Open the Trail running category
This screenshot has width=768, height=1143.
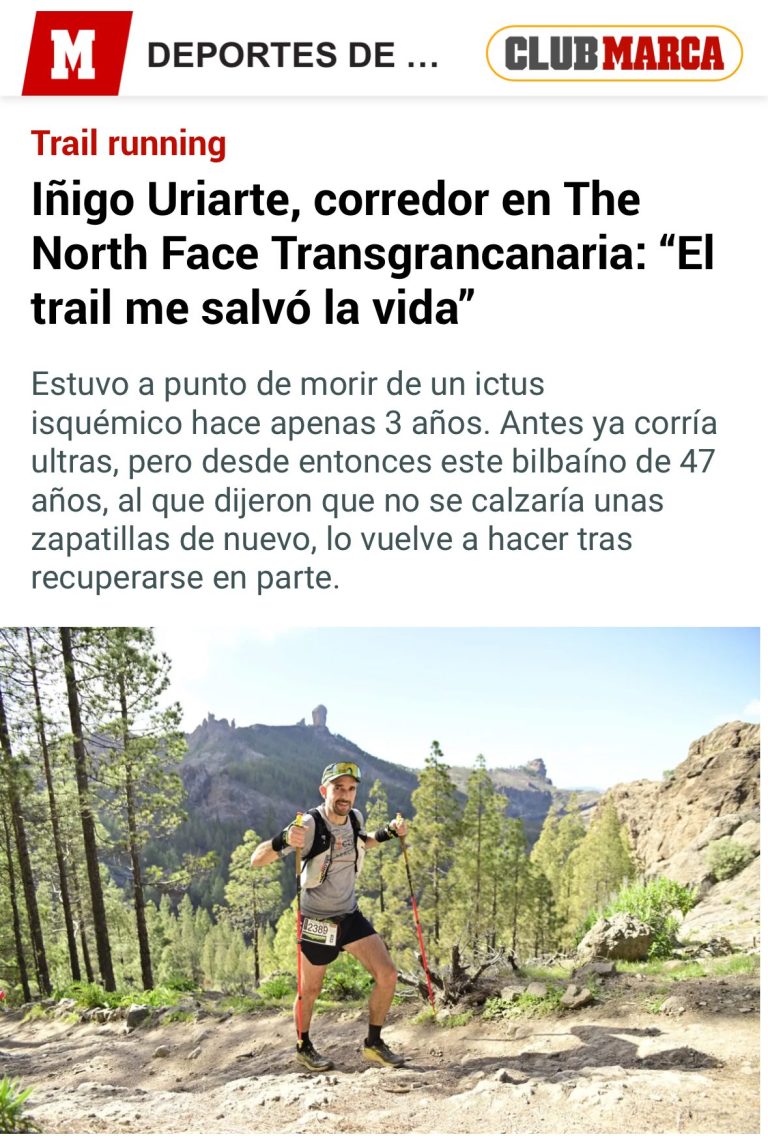click(129, 144)
